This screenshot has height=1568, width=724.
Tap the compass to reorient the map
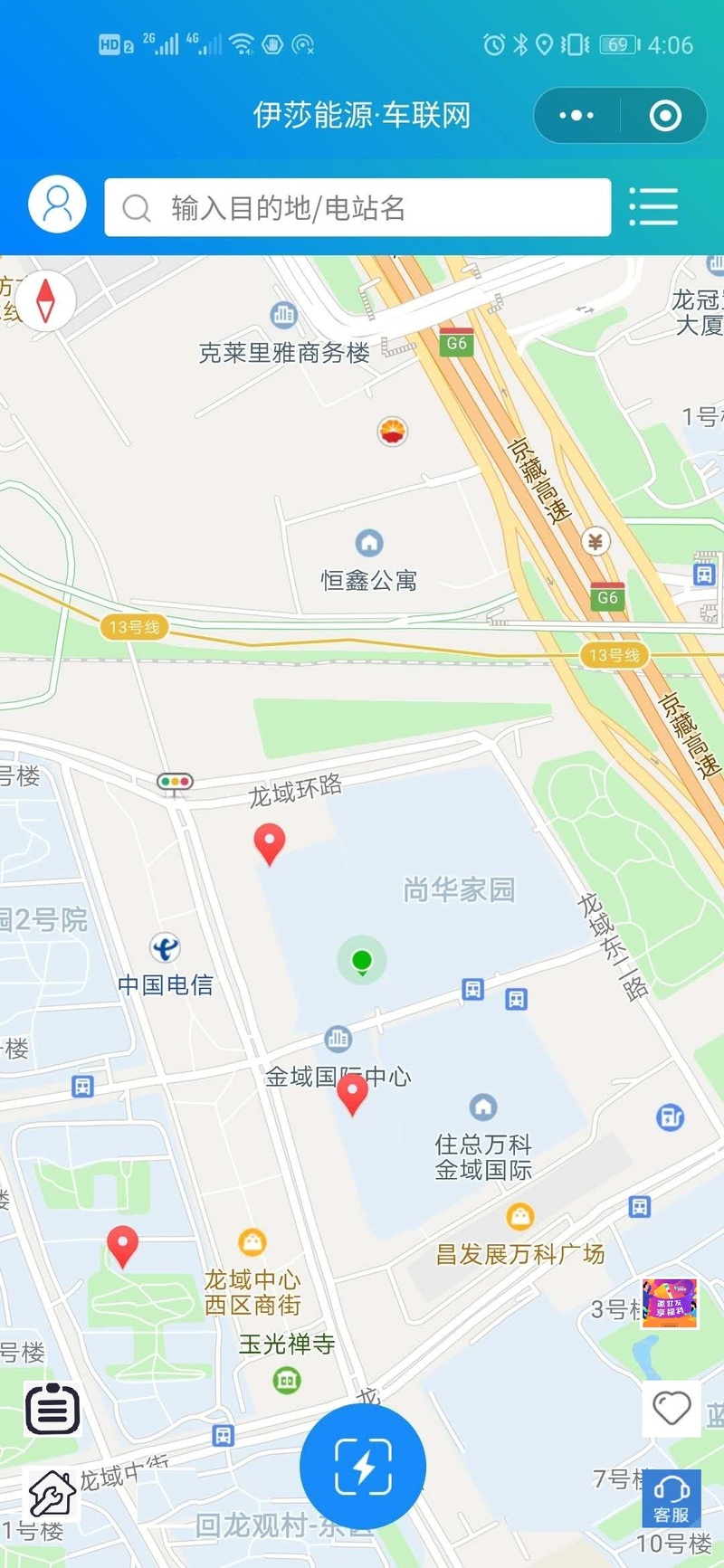point(45,299)
